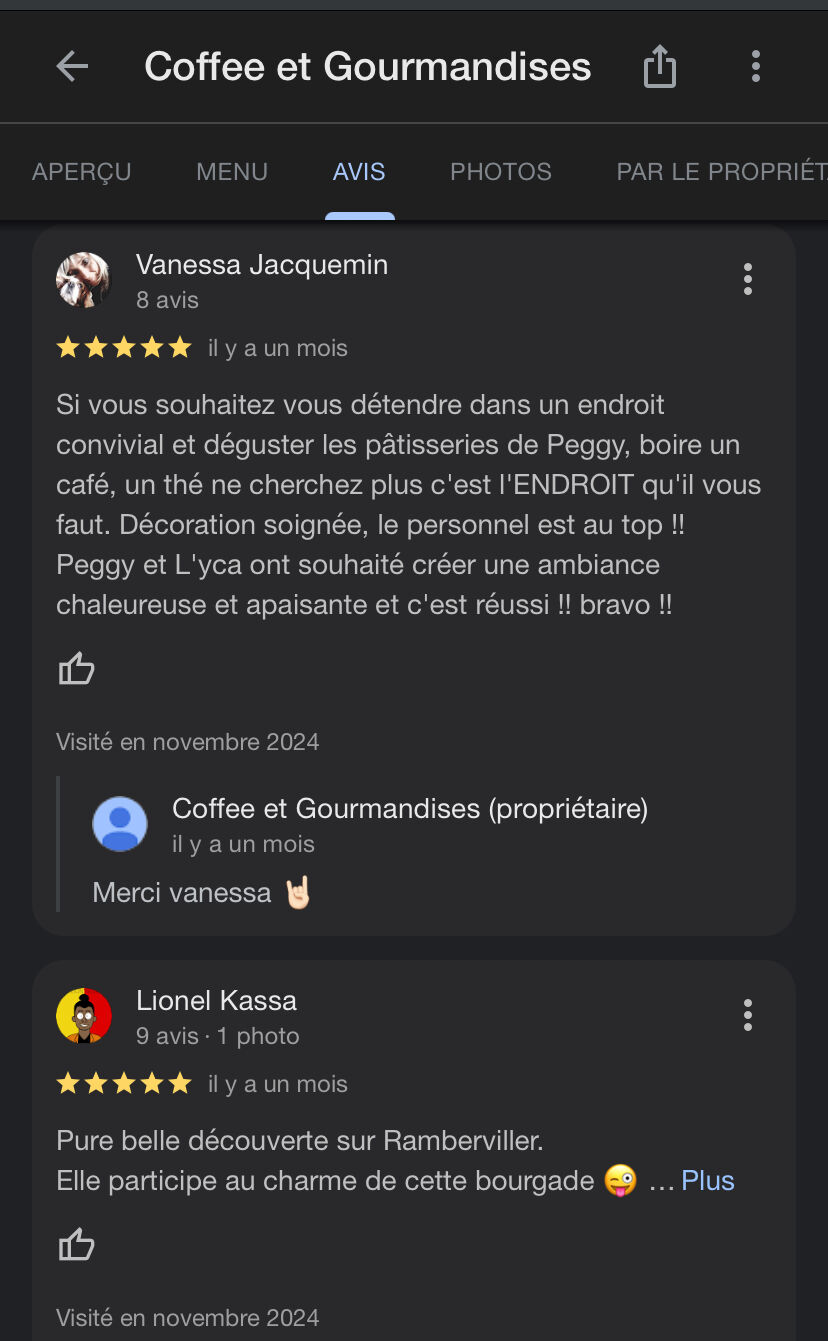The height and width of the screenshot is (1341, 828).
Task: Open Lionel Kassa's profile picture
Action: click(x=83, y=1016)
